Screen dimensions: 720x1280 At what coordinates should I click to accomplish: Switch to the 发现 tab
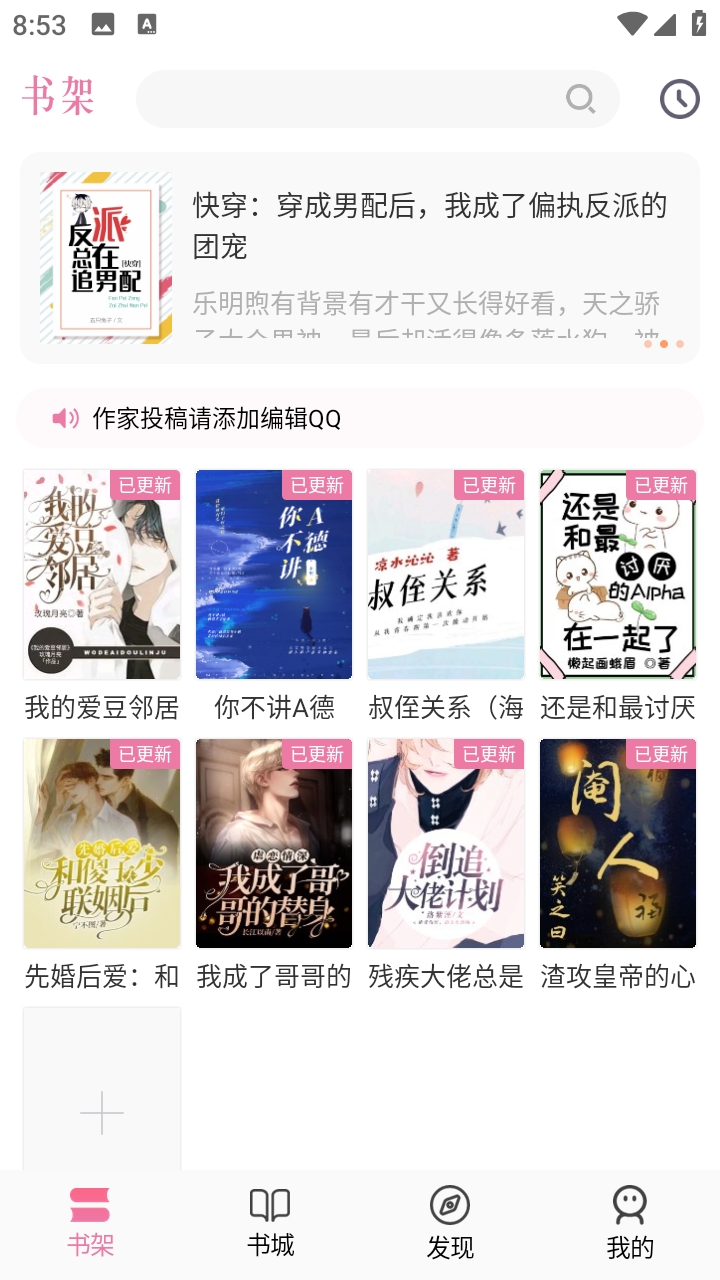[450, 1222]
